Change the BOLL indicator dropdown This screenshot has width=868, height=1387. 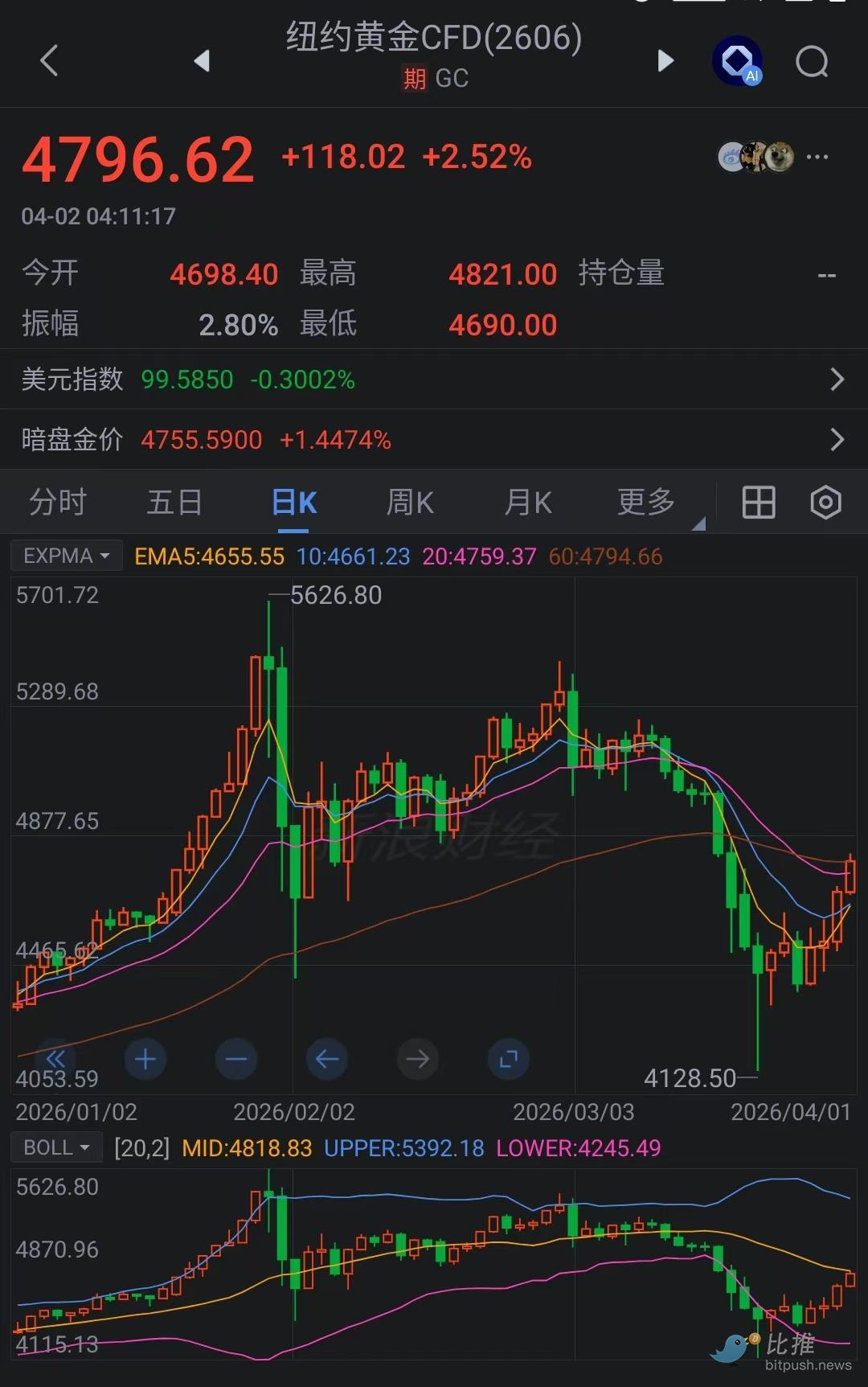[x=56, y=1147]
